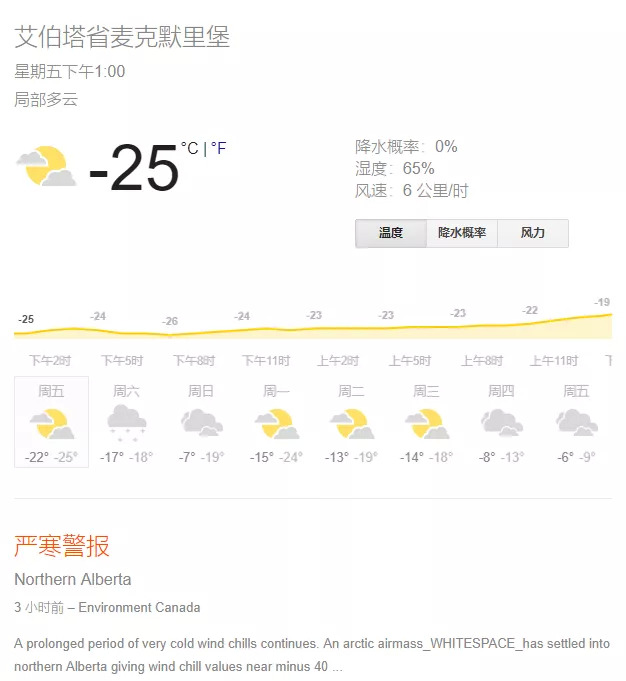Select the first 周五 forecast (-22° -25°)
The image size is (626, 681).
point(51,422)
